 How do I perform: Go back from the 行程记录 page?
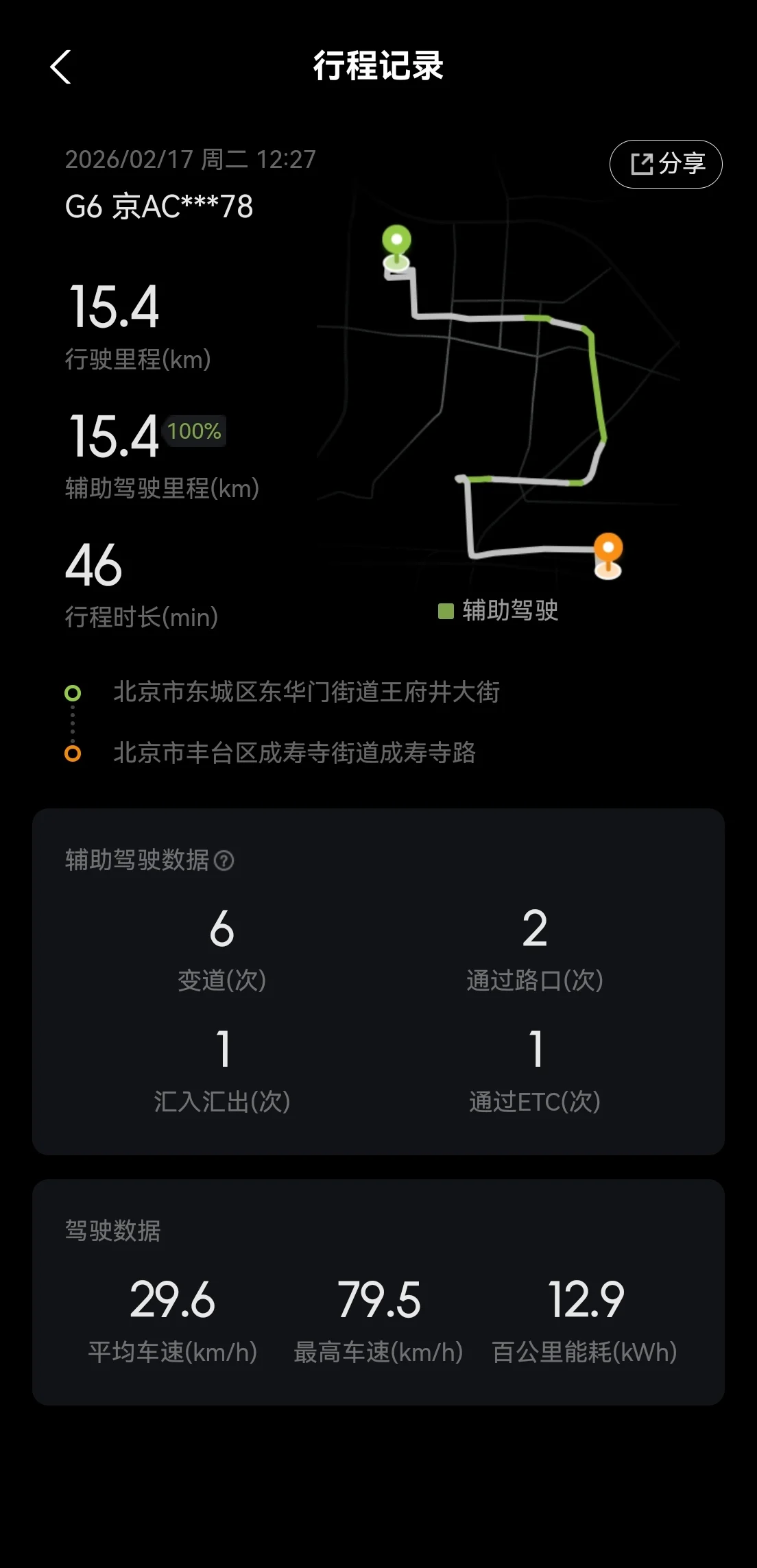click(61, 67)
